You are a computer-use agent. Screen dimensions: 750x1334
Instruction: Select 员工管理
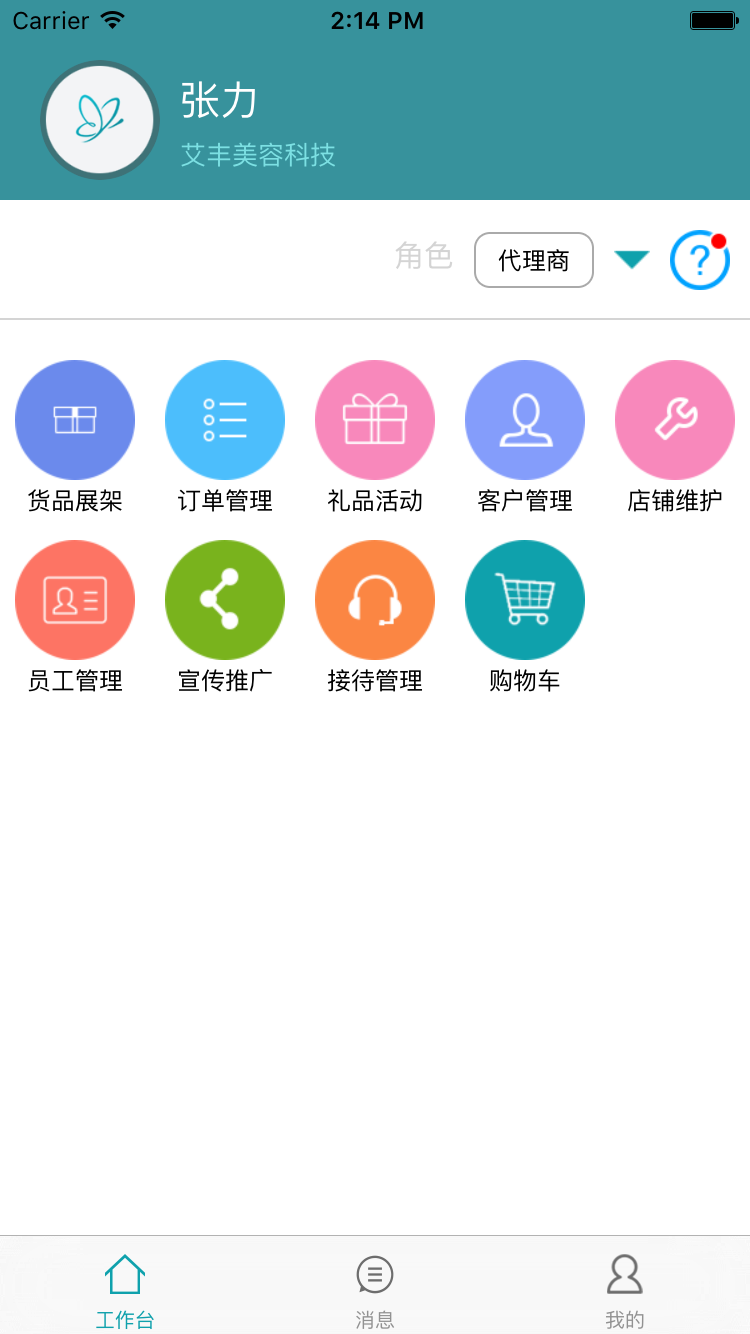[75, 600]
